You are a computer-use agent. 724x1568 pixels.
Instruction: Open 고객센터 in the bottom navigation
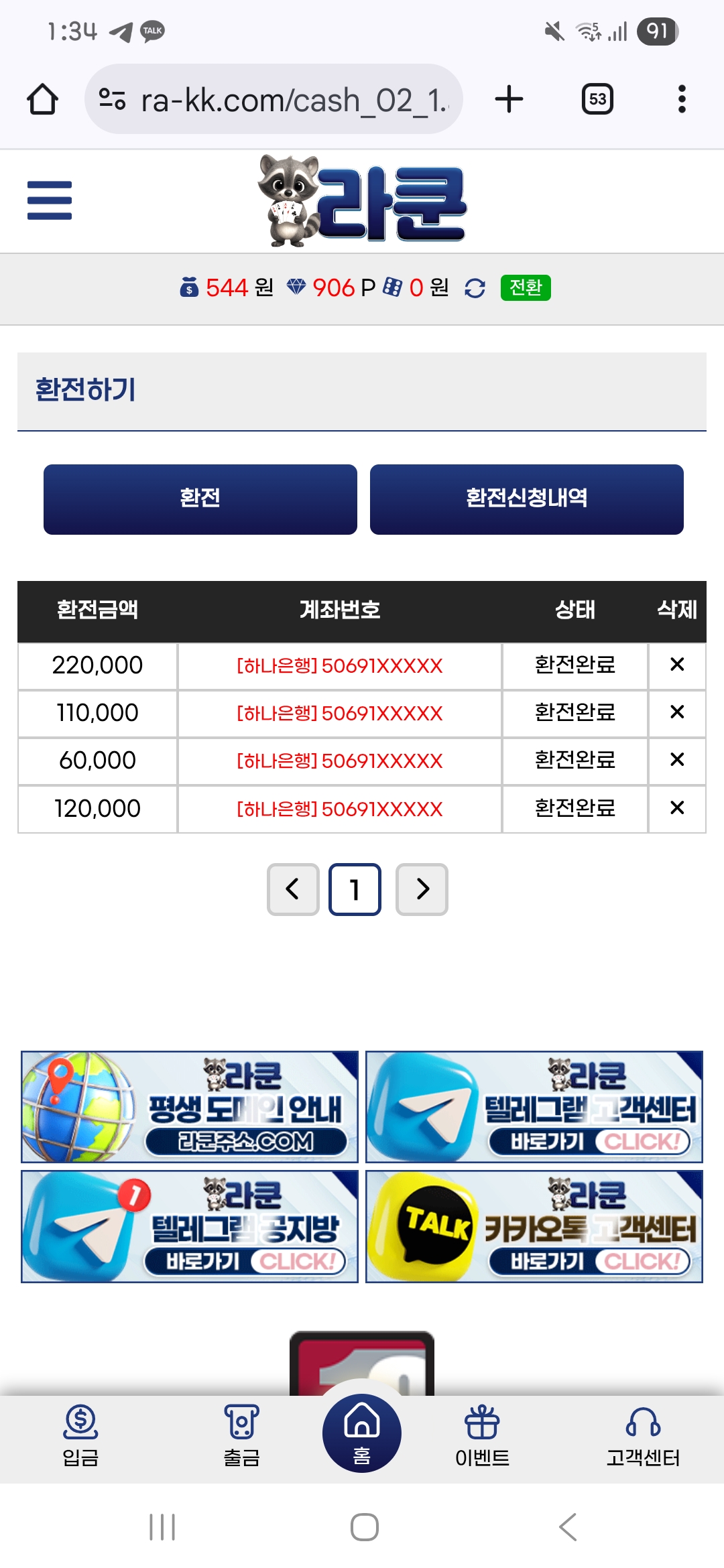click(643, 1436)
